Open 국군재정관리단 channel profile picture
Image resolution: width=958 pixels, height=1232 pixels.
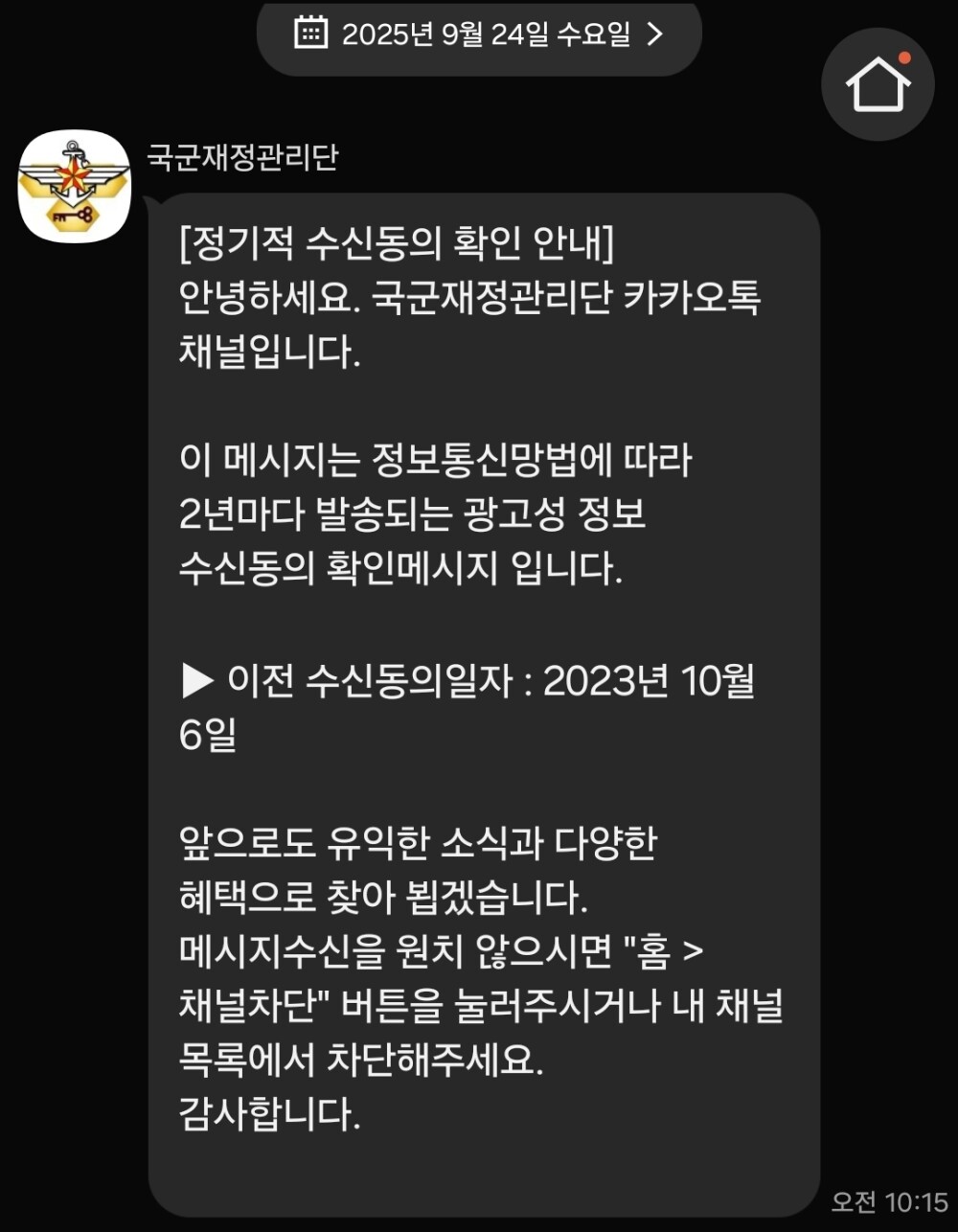pos(75,186)
